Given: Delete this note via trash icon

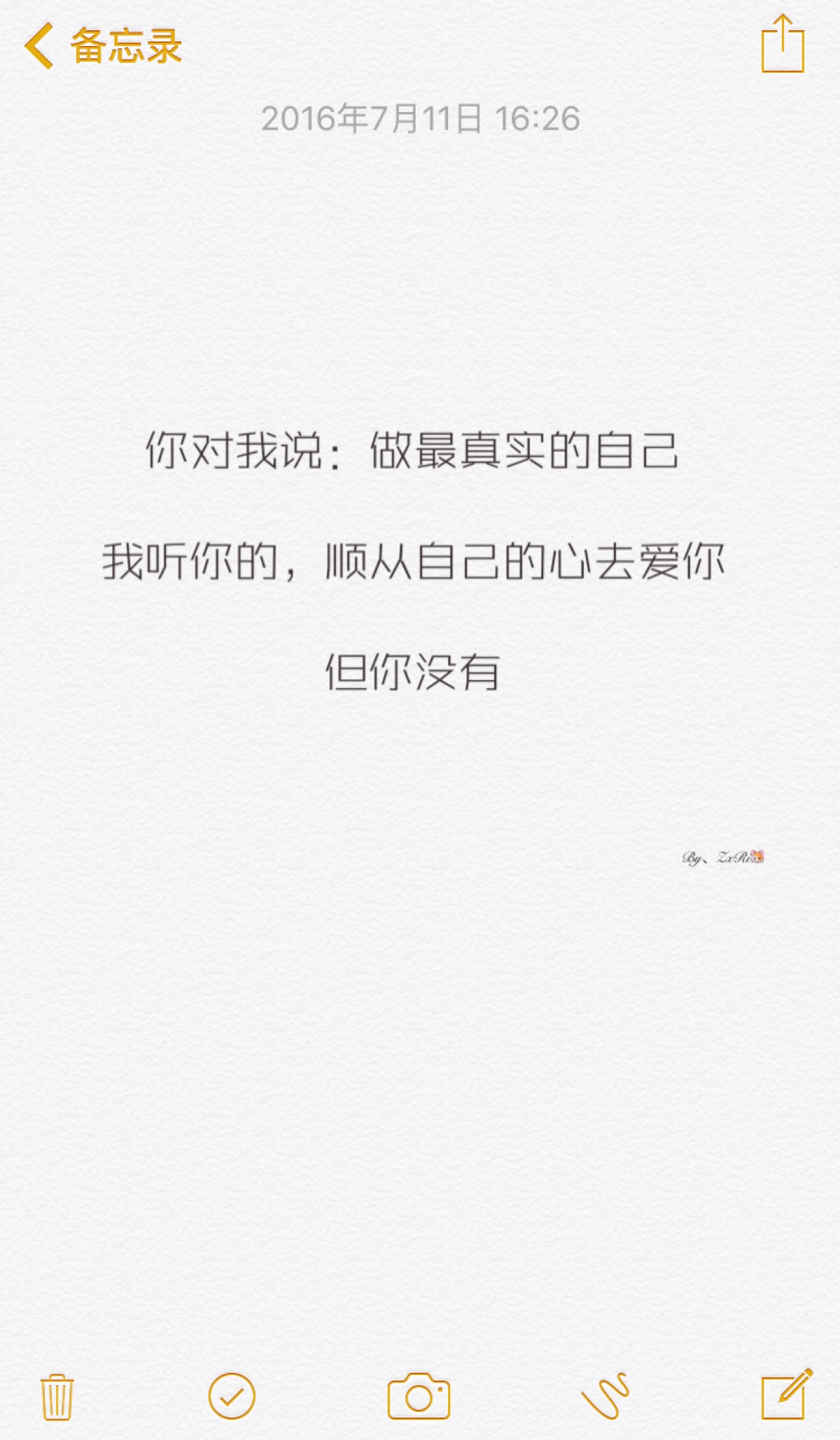Looking at the screenshot, I should [57, 1397].
